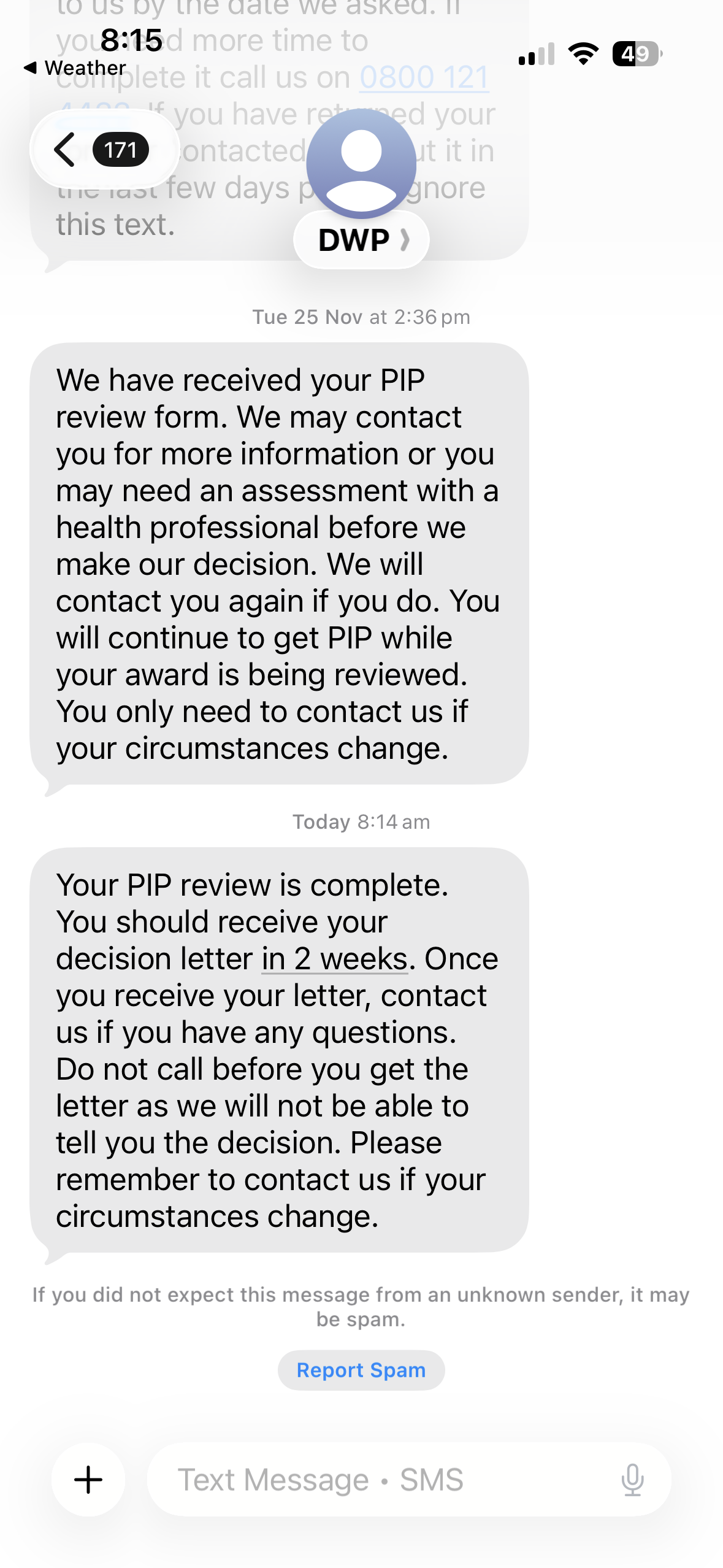
Task: Tap the 0800 121 phone number link
Action: click(424, 78)
